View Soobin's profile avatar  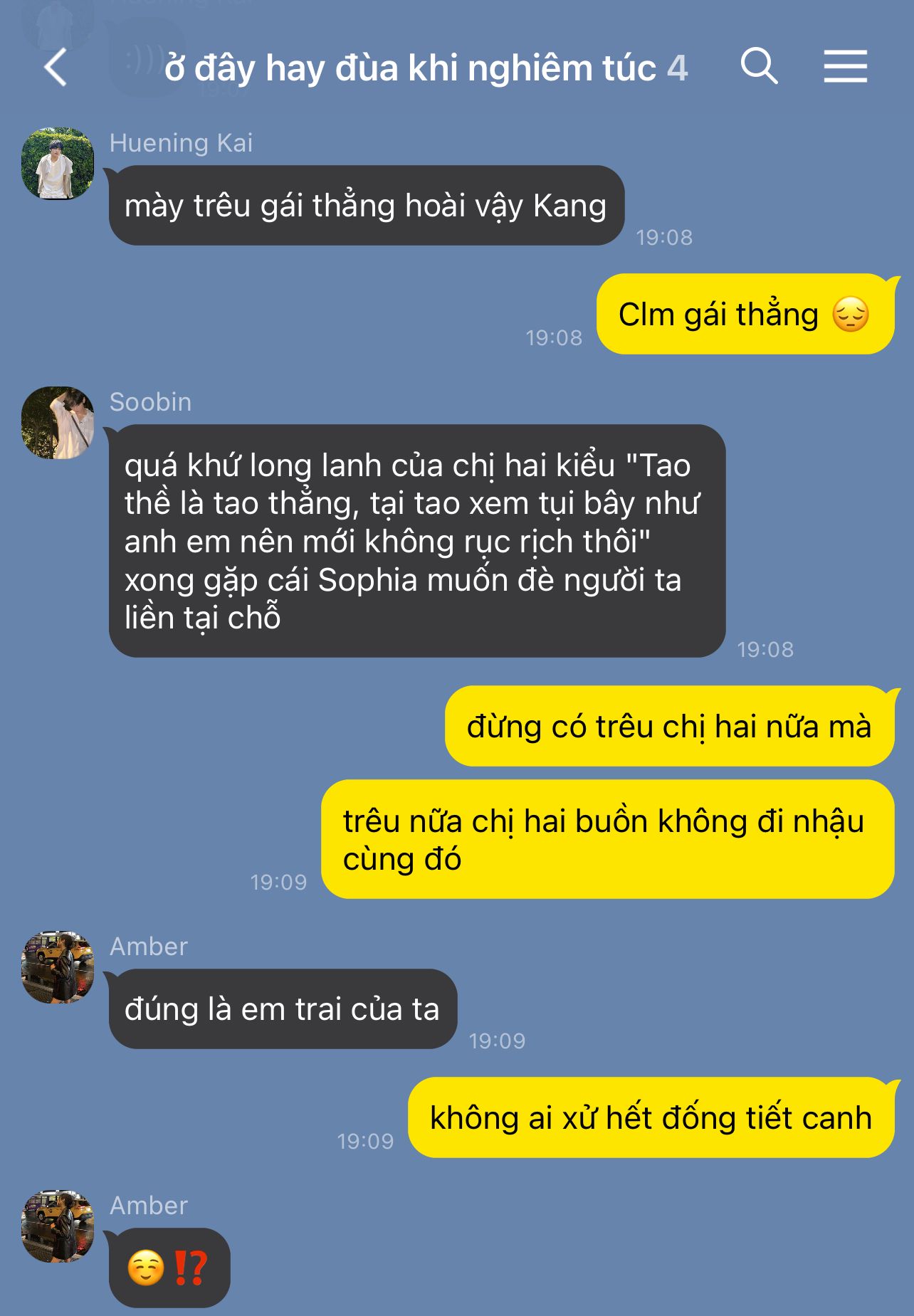[58, 423]
